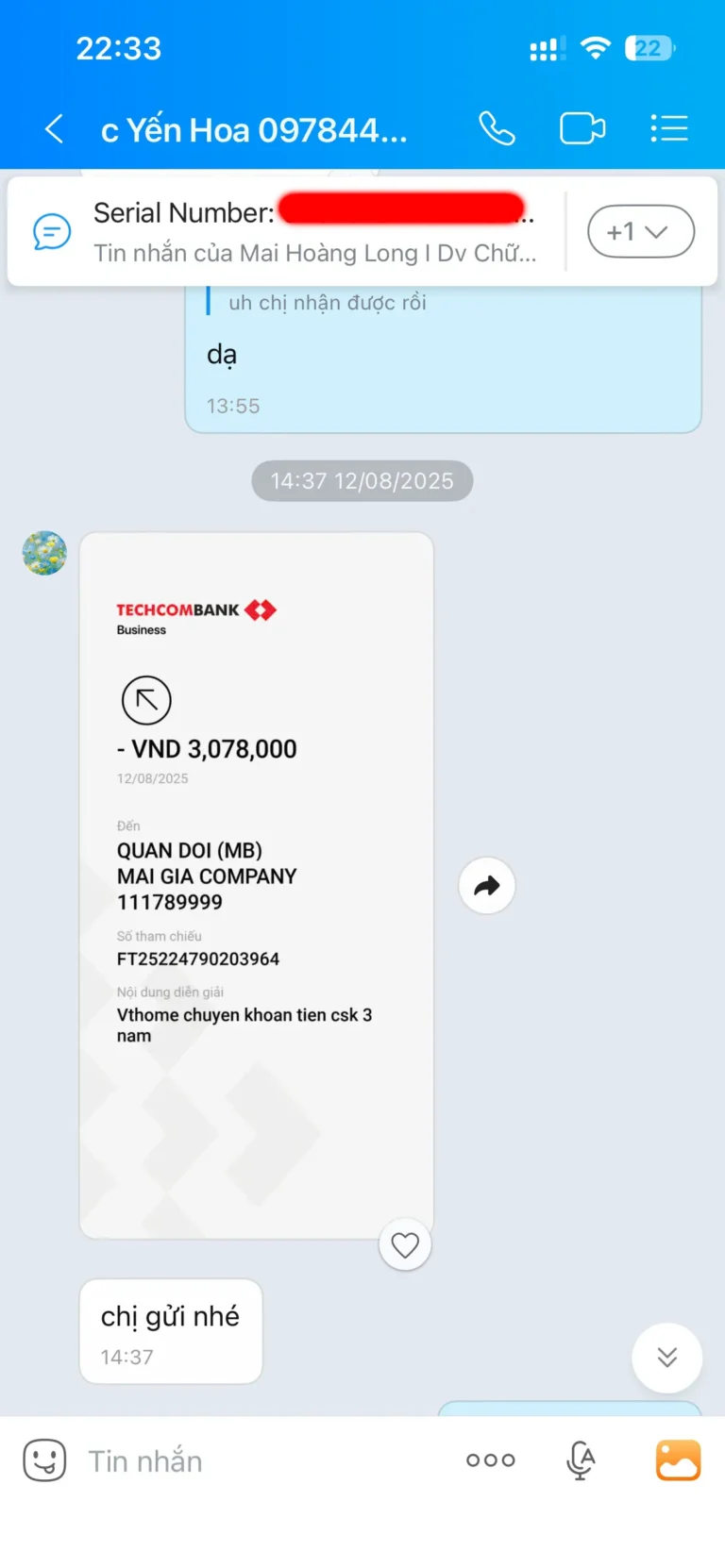
Task: Go back from the Yến Hoa chat
Action: click(55, 128)
